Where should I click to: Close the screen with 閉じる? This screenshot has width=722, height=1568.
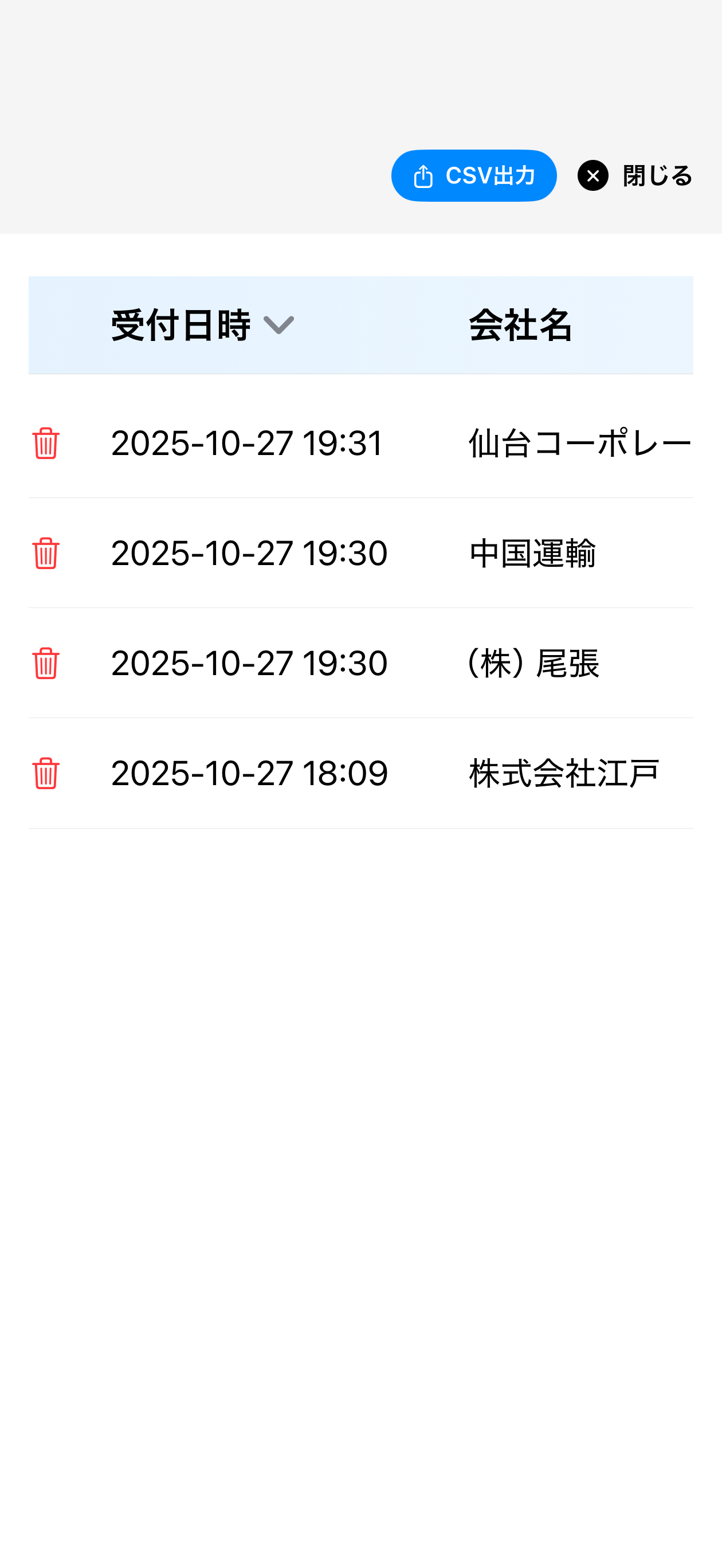635,175
